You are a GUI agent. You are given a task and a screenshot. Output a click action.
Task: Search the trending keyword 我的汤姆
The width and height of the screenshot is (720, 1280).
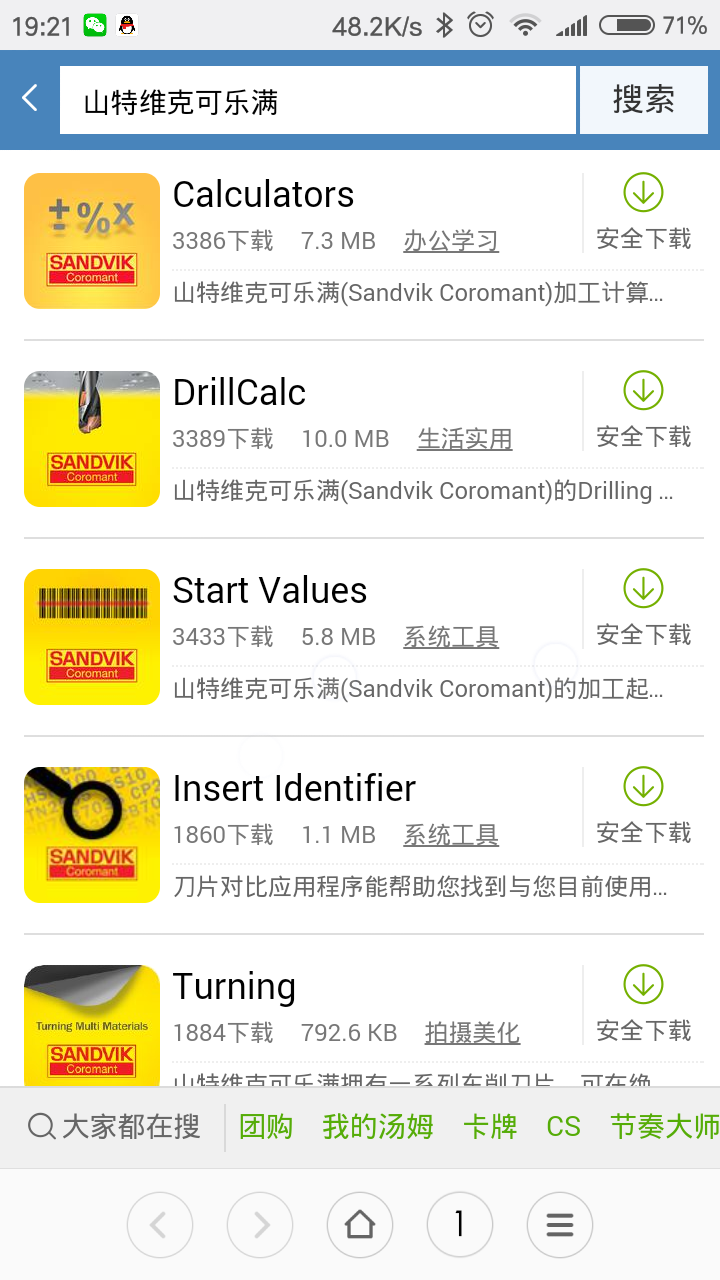click(378, 1127)
